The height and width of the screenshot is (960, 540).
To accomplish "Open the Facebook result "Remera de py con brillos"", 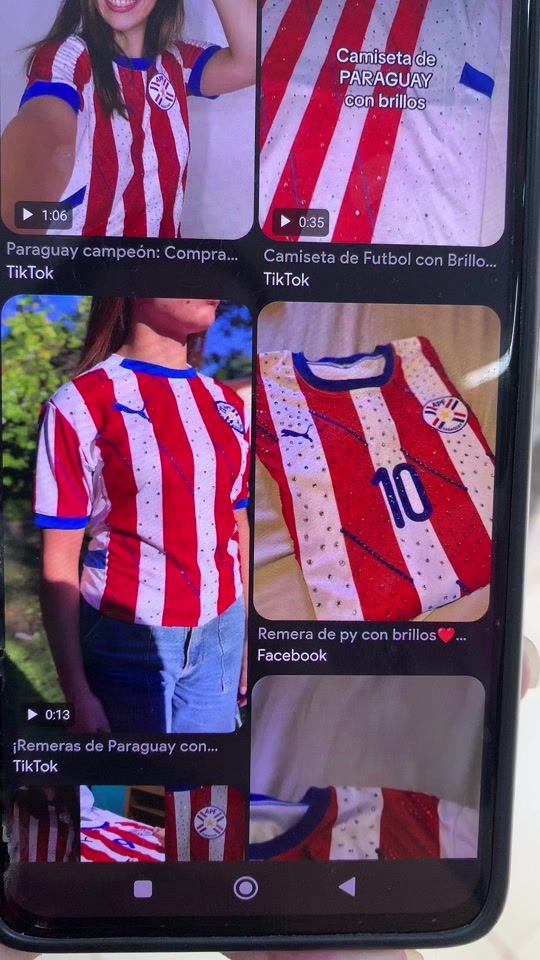I will pyautogui.click(x=378, y=462).
